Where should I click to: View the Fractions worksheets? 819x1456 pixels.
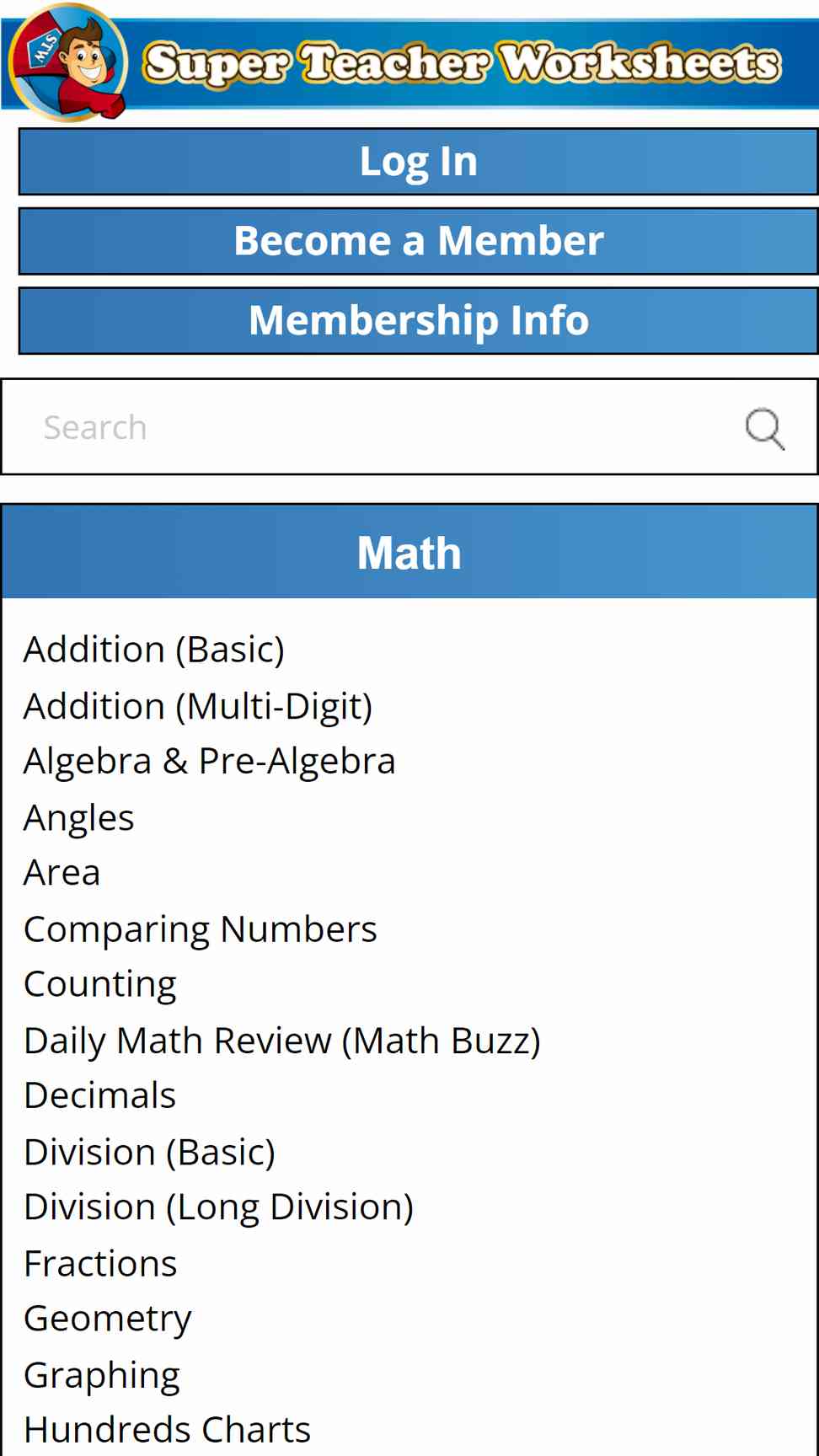coord(100,1264)
